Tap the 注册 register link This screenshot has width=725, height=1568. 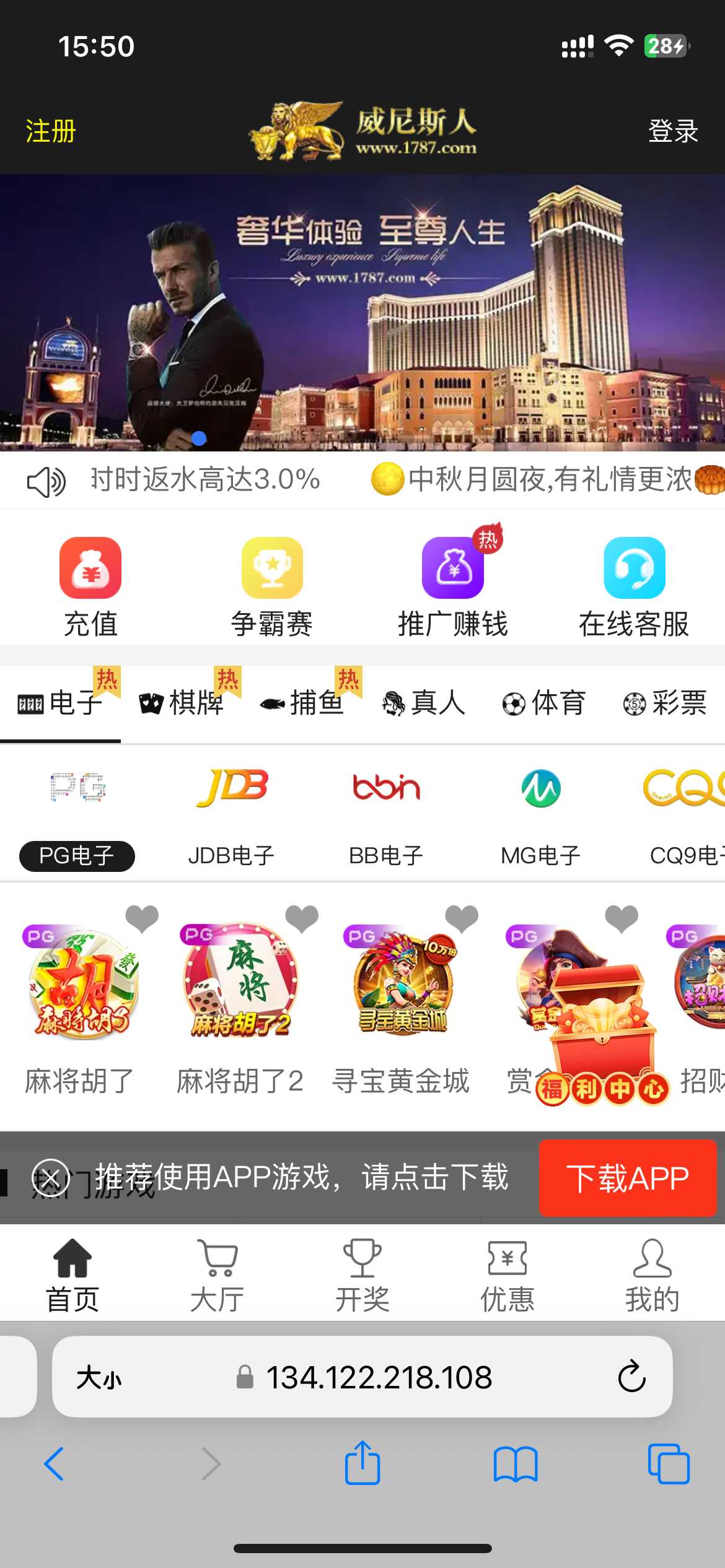click(51, 131)
